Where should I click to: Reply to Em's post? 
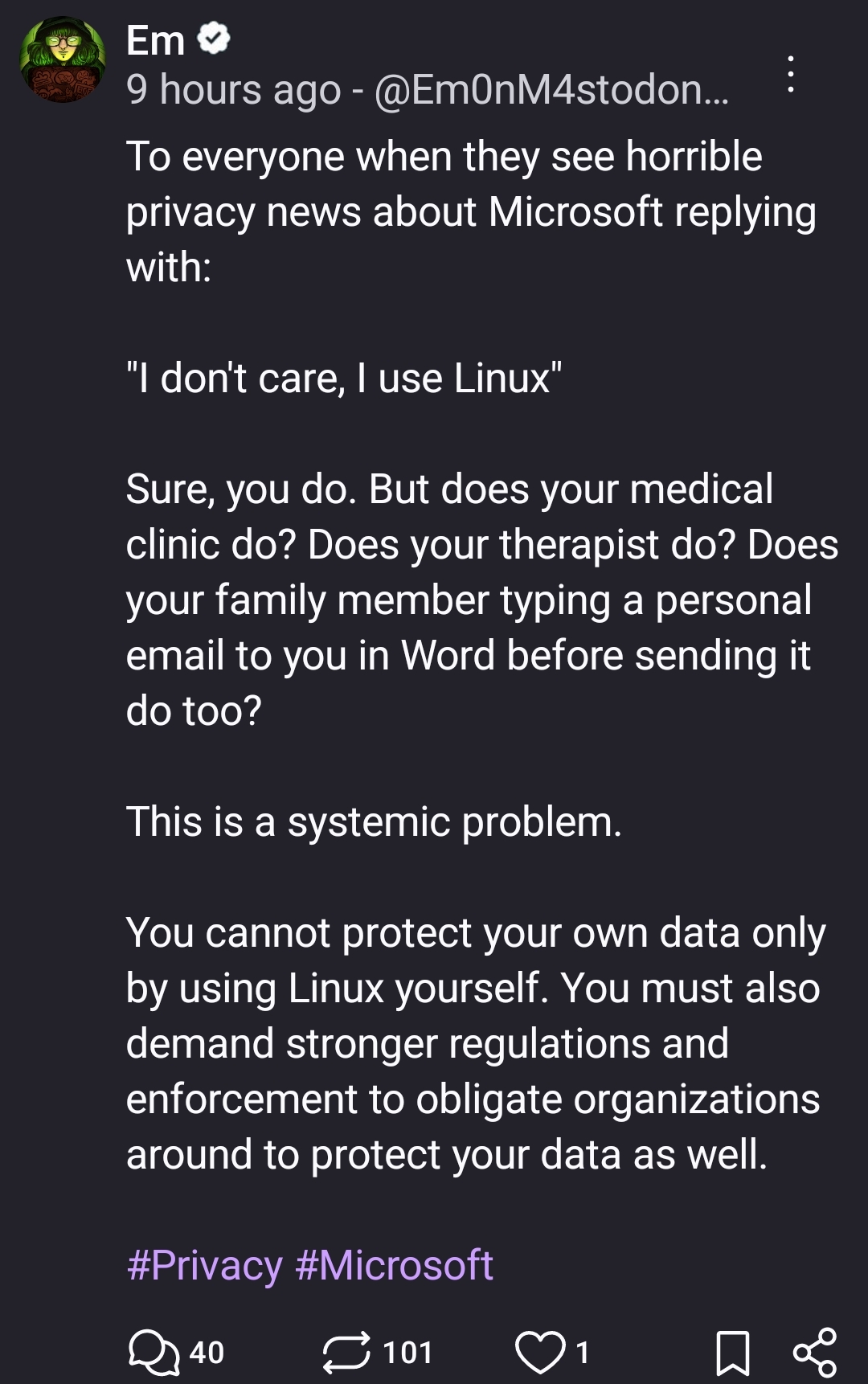[x=154, y=1352]
